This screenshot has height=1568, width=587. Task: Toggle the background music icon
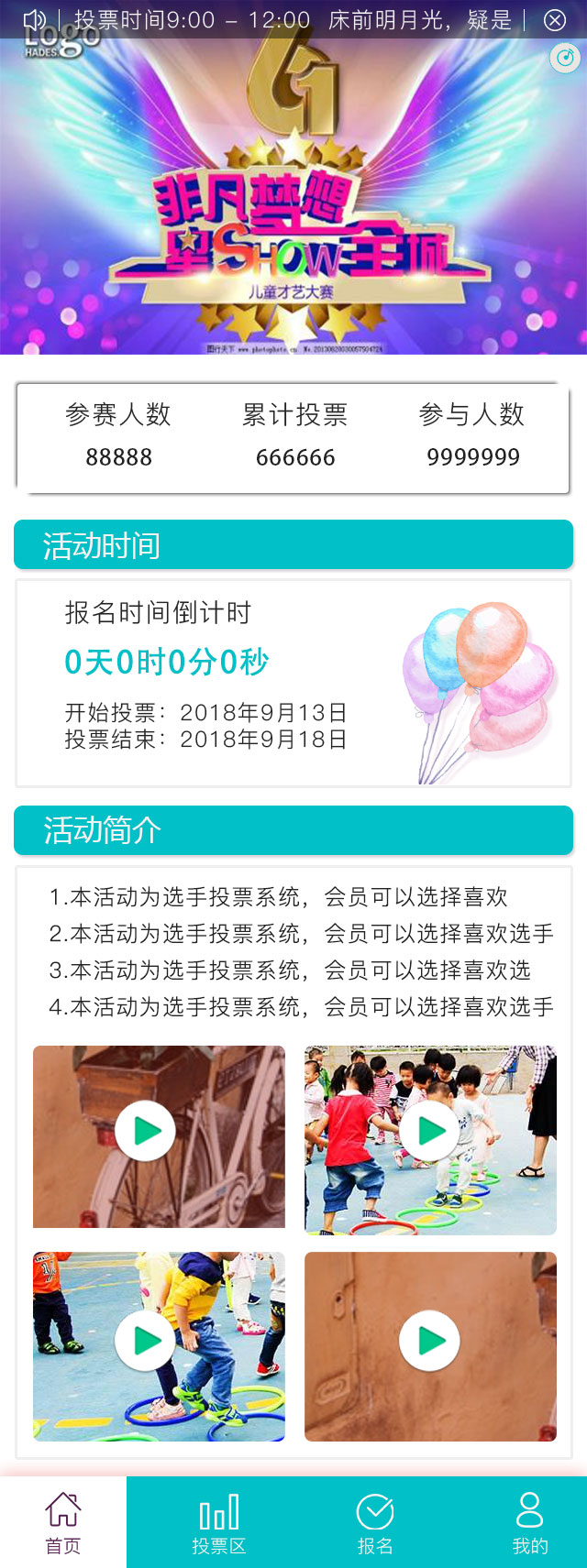(565, 59)
